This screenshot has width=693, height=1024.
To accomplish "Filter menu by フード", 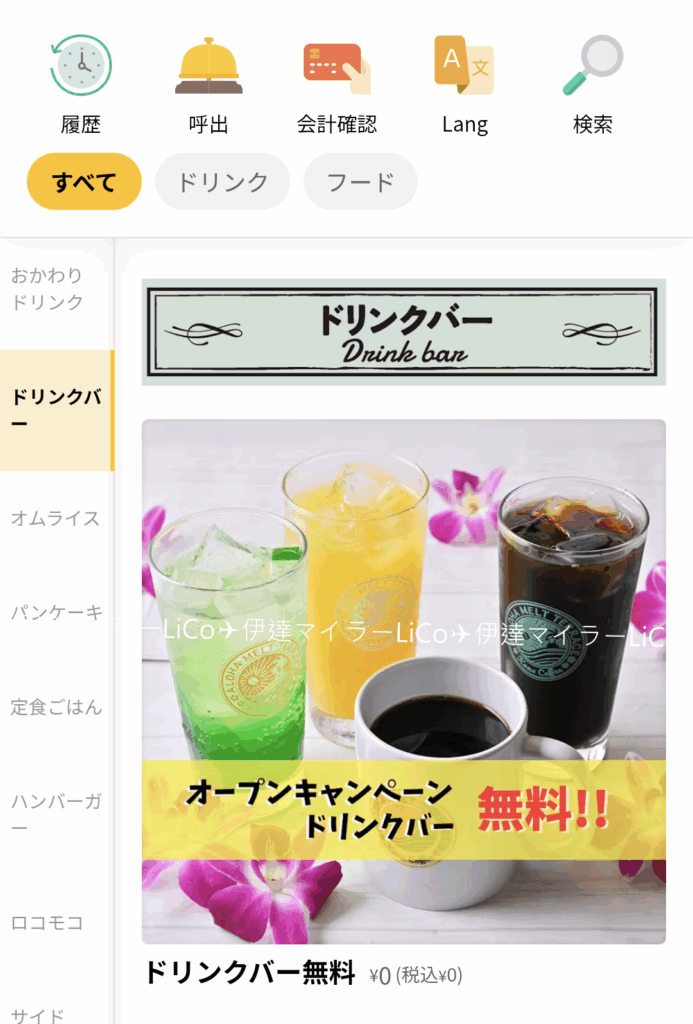I will [360, 182].
